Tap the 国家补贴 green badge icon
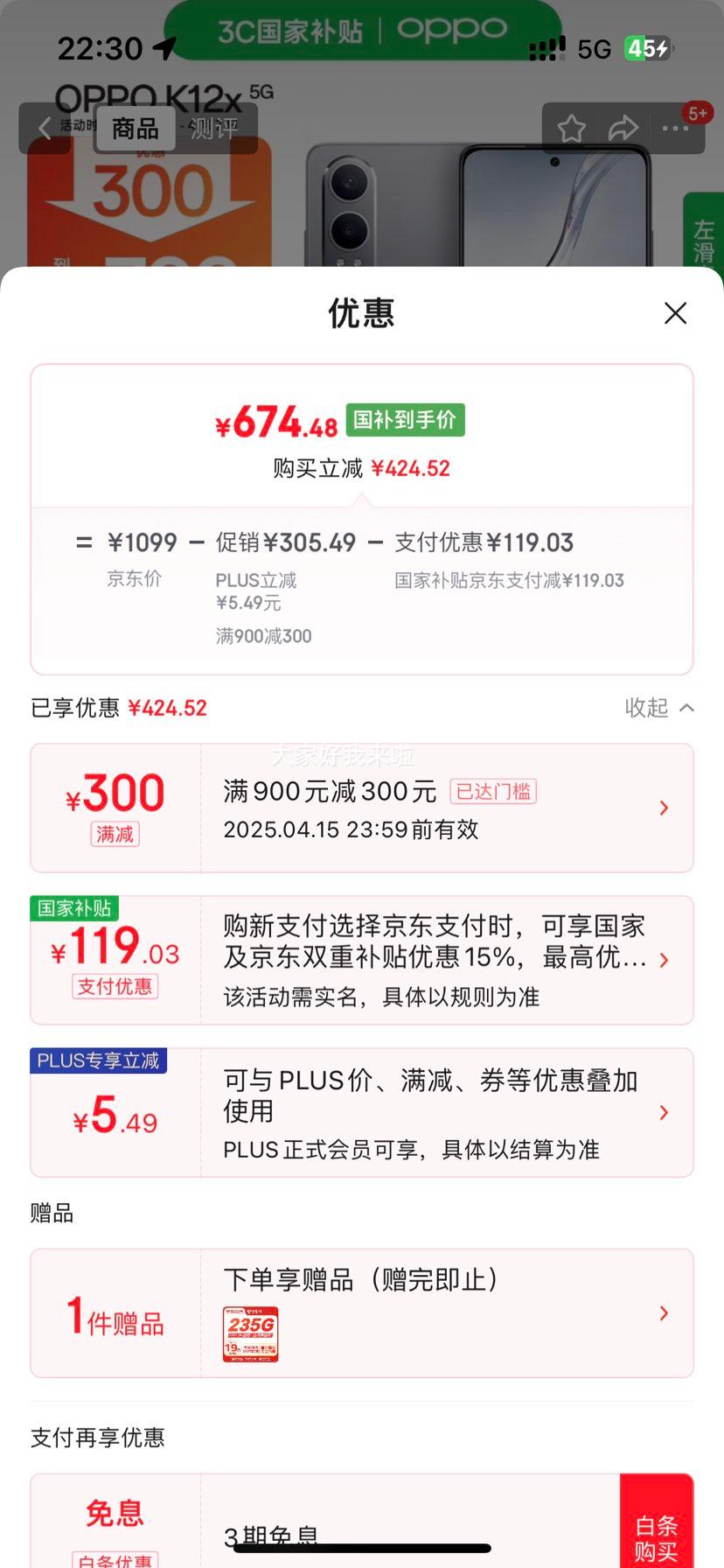The image size is (724, 1568). tap(75, 909)
